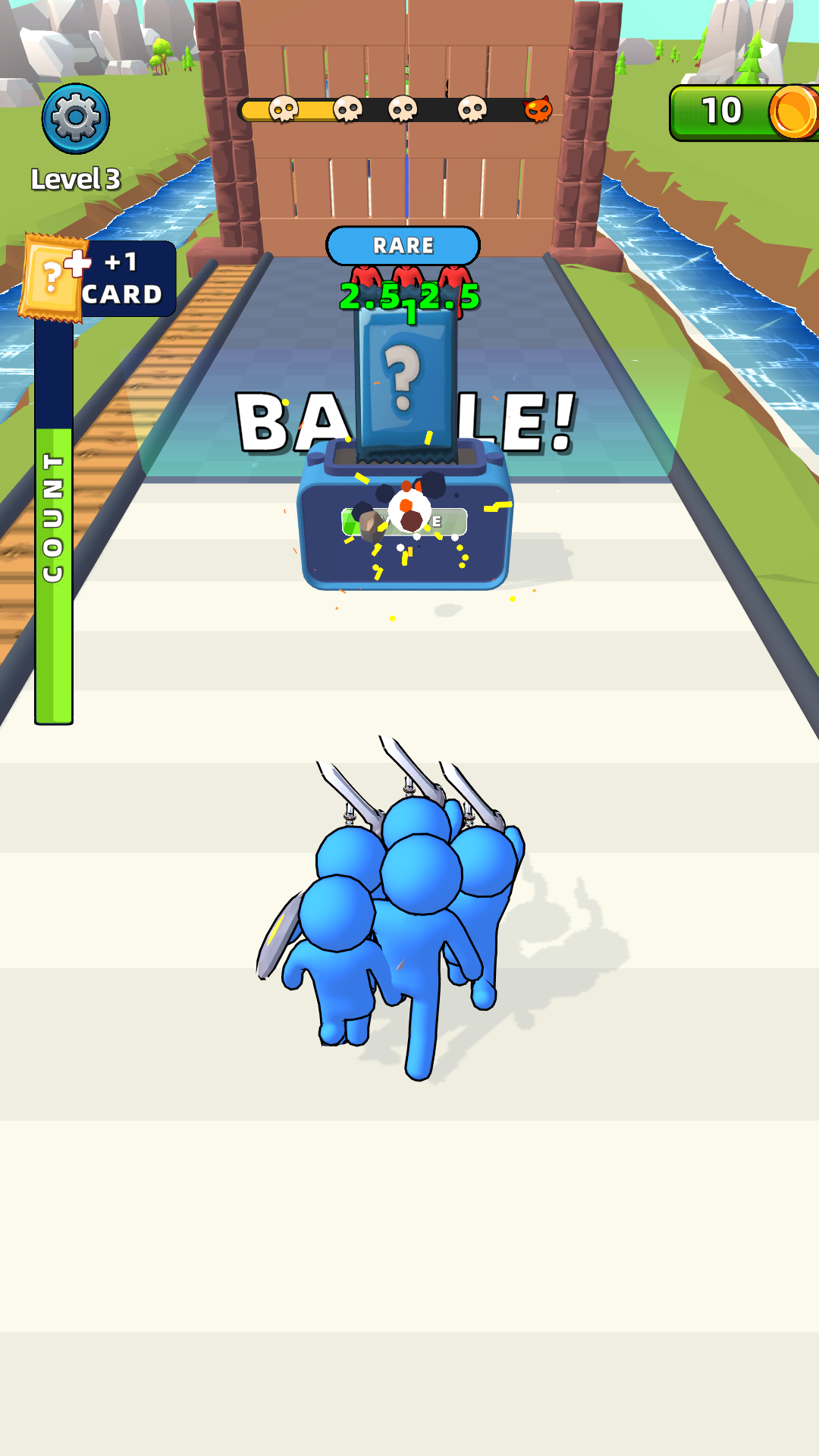
Task: Tap the +1 Card bonus button
Action: tap(99, 278)
